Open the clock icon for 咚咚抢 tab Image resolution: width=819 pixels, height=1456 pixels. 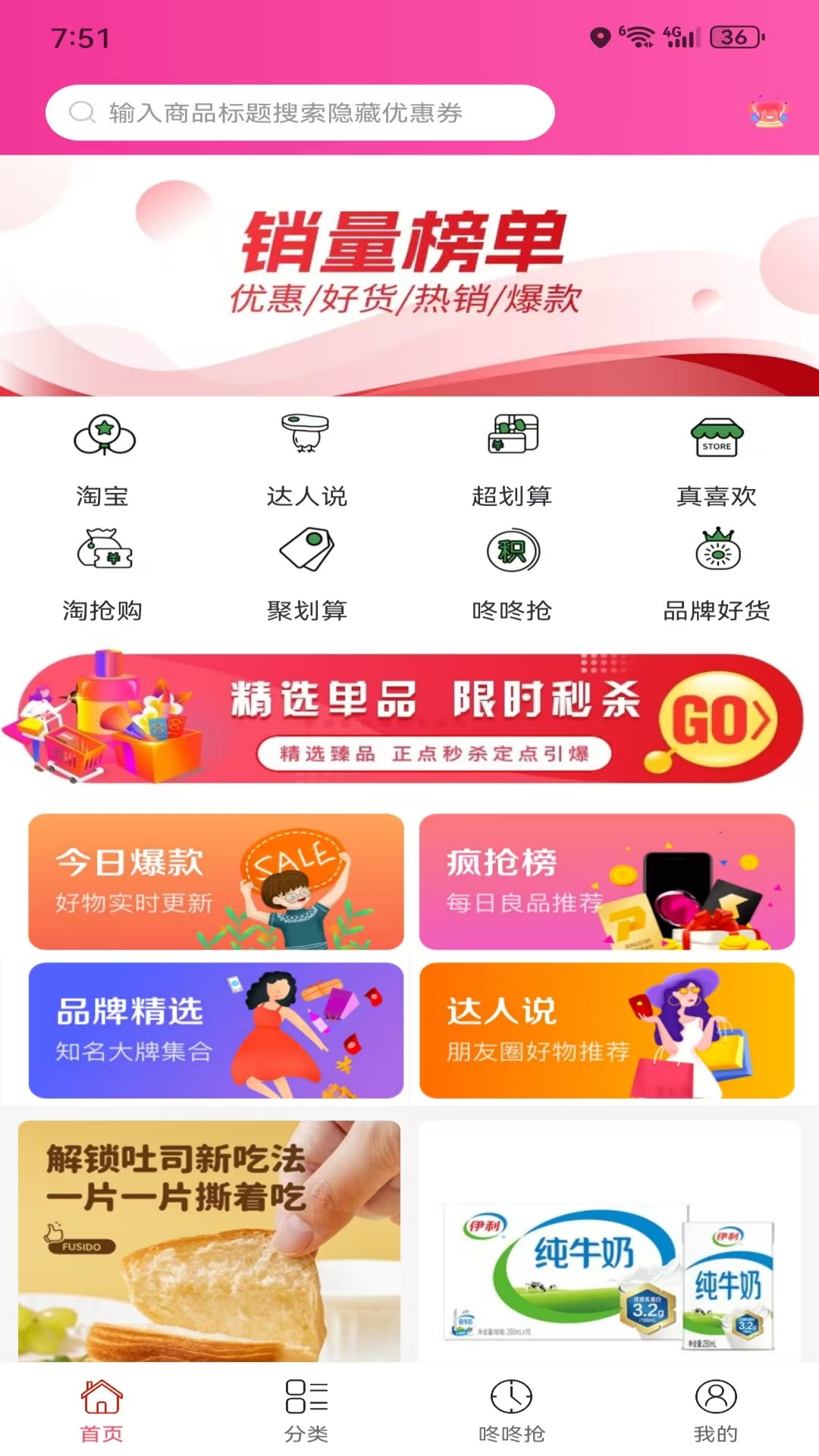point(510,1409)
